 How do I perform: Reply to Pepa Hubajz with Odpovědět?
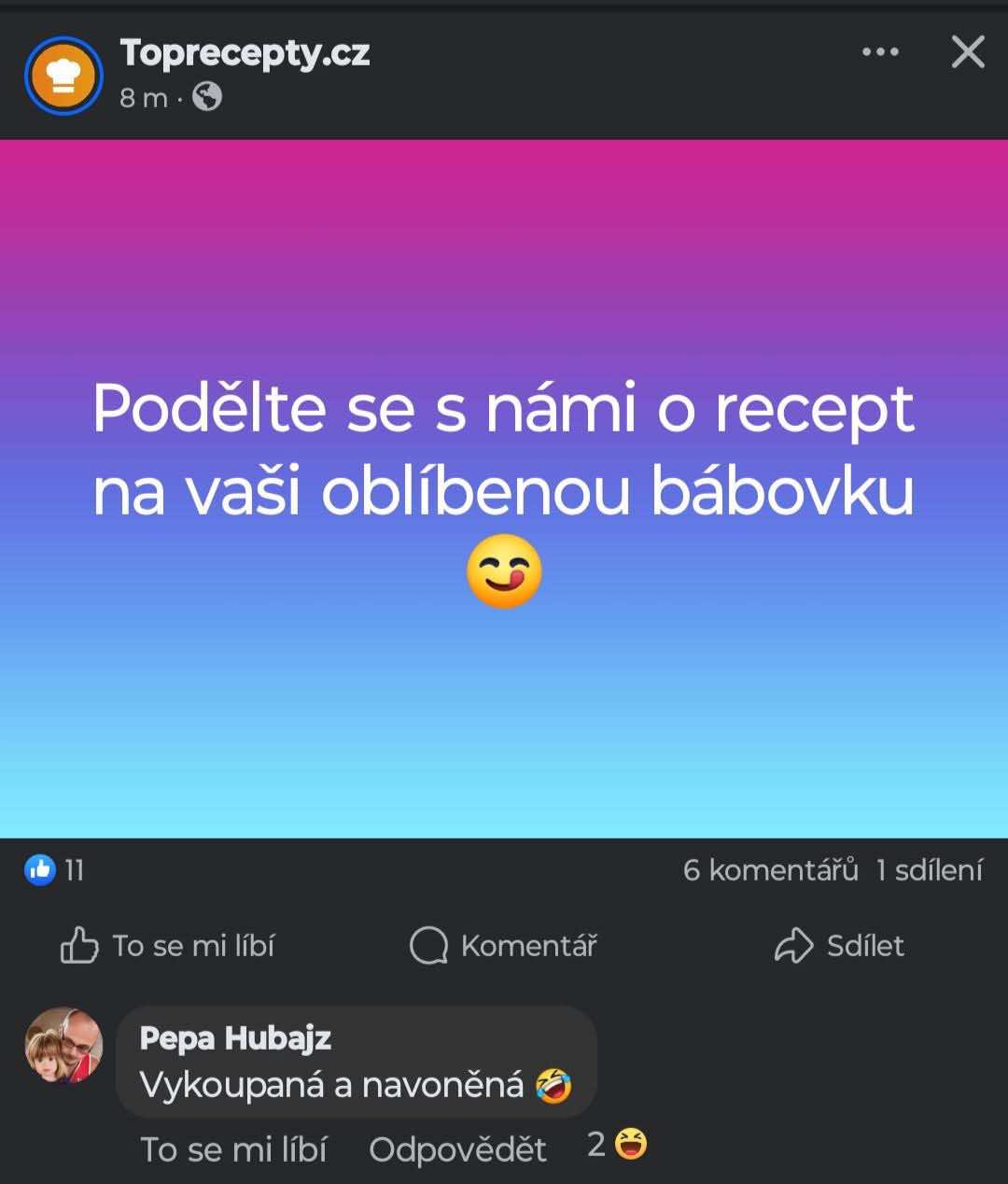tap(457, 1149)
